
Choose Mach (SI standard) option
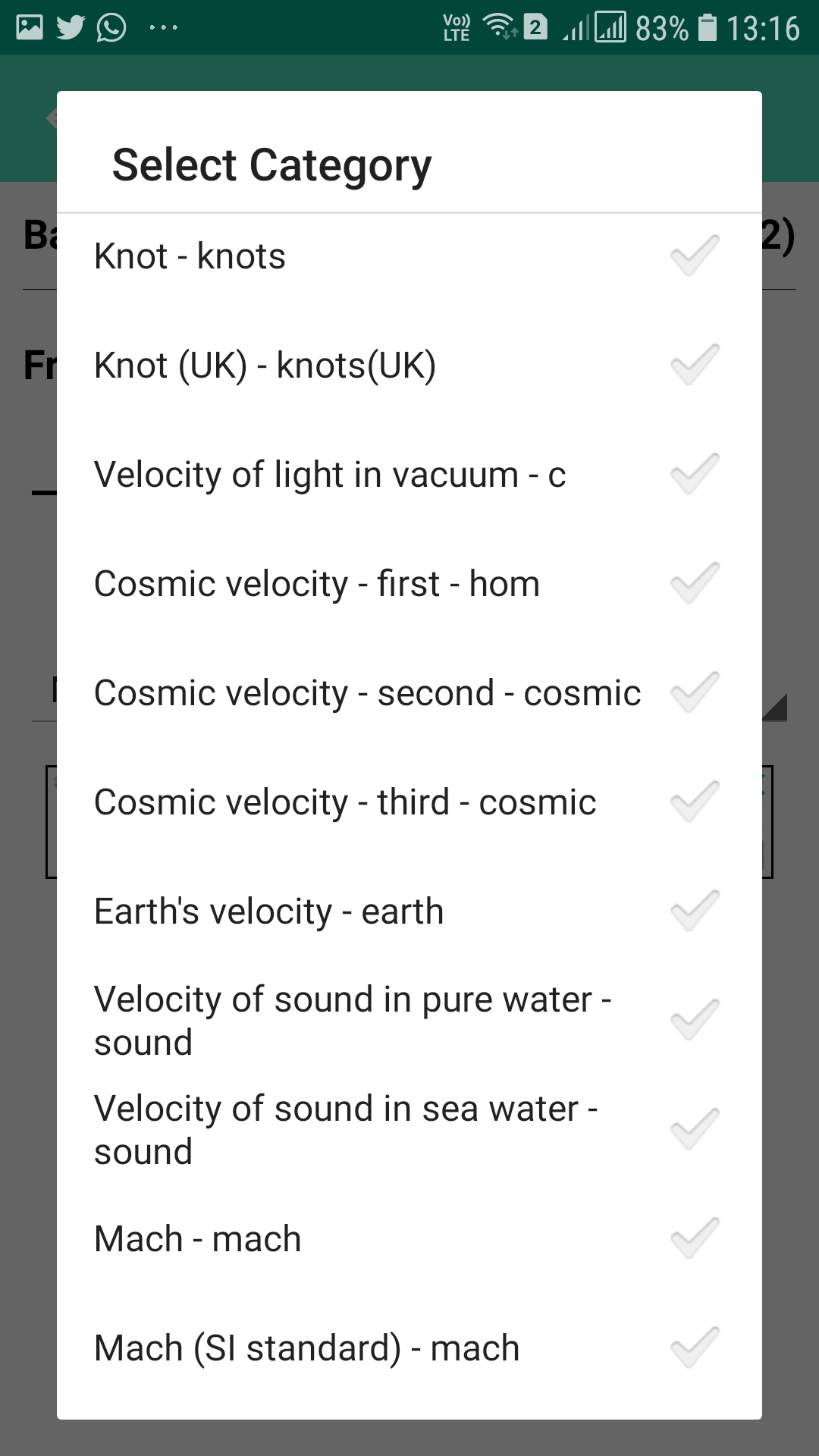(x=409, y=1348)
